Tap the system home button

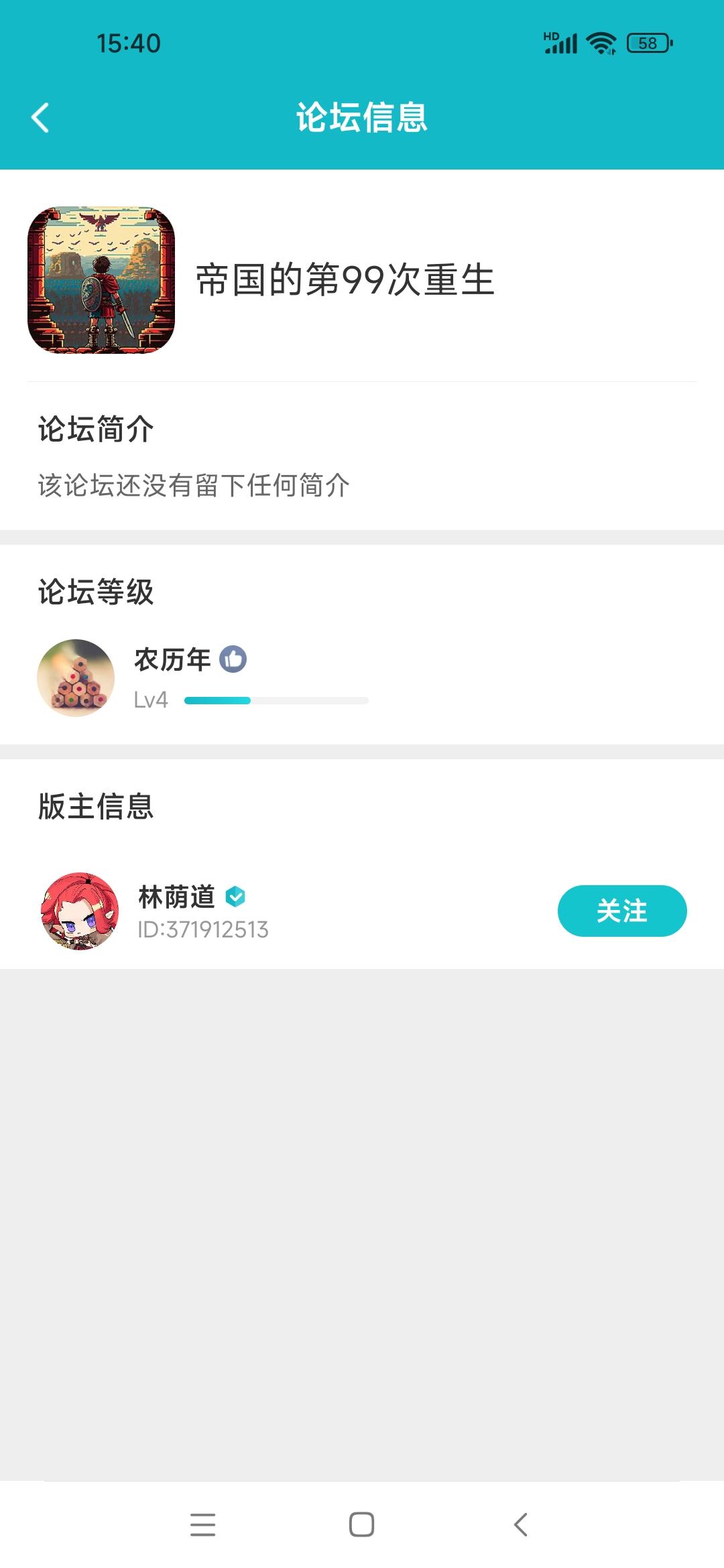[361, 1524]
